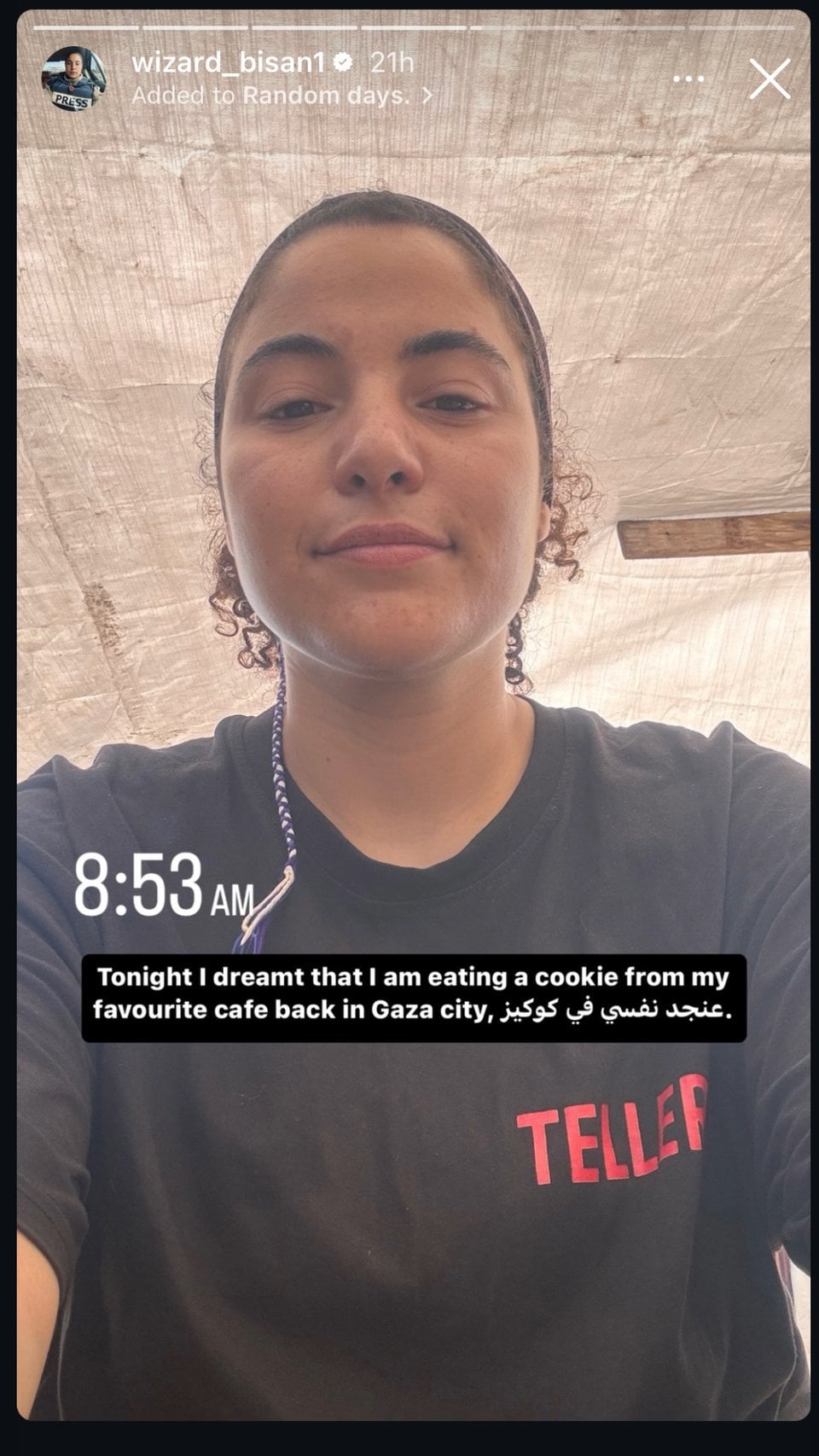Open wizard_bisan1's profile picture

pyautogui.click(x=74, y=79)
